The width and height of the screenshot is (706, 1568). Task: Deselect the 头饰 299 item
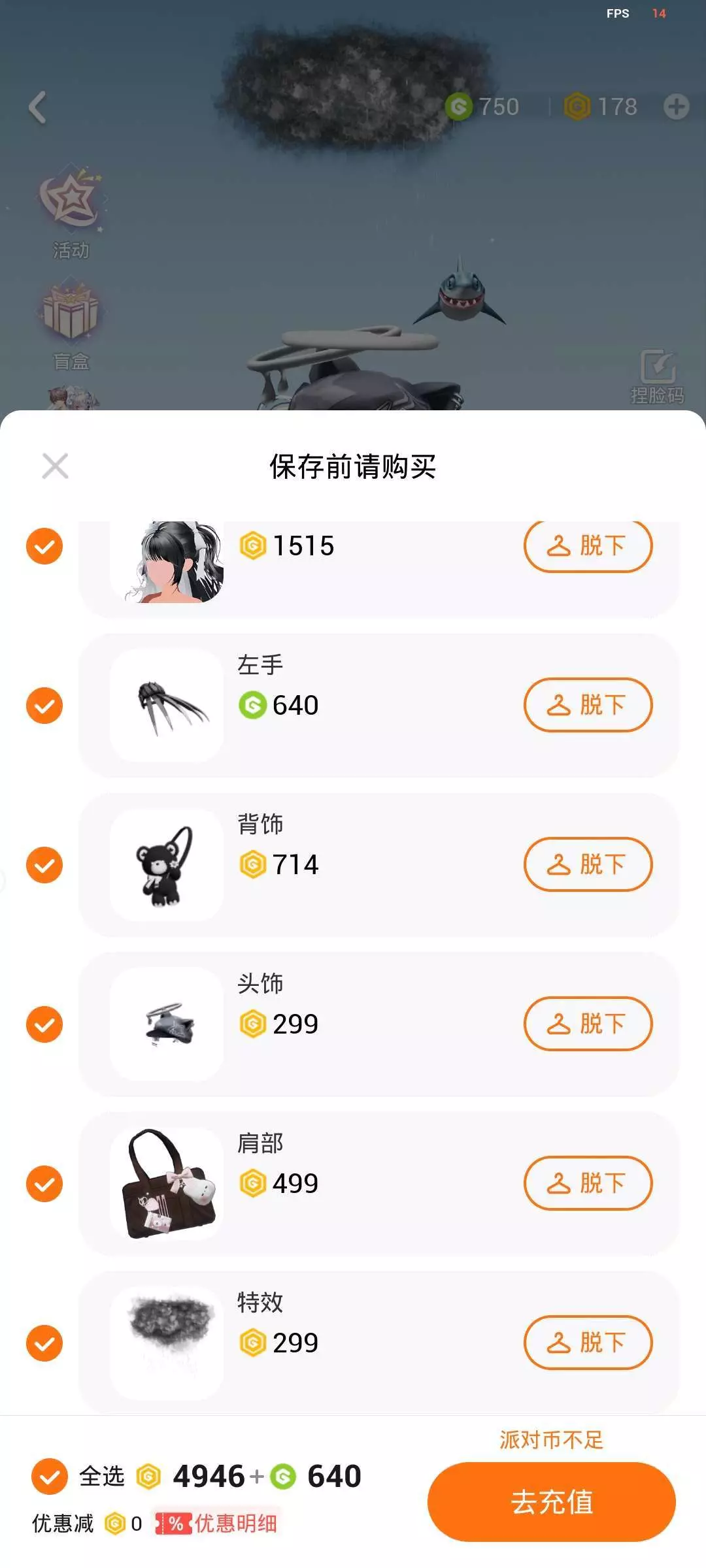44,1024
